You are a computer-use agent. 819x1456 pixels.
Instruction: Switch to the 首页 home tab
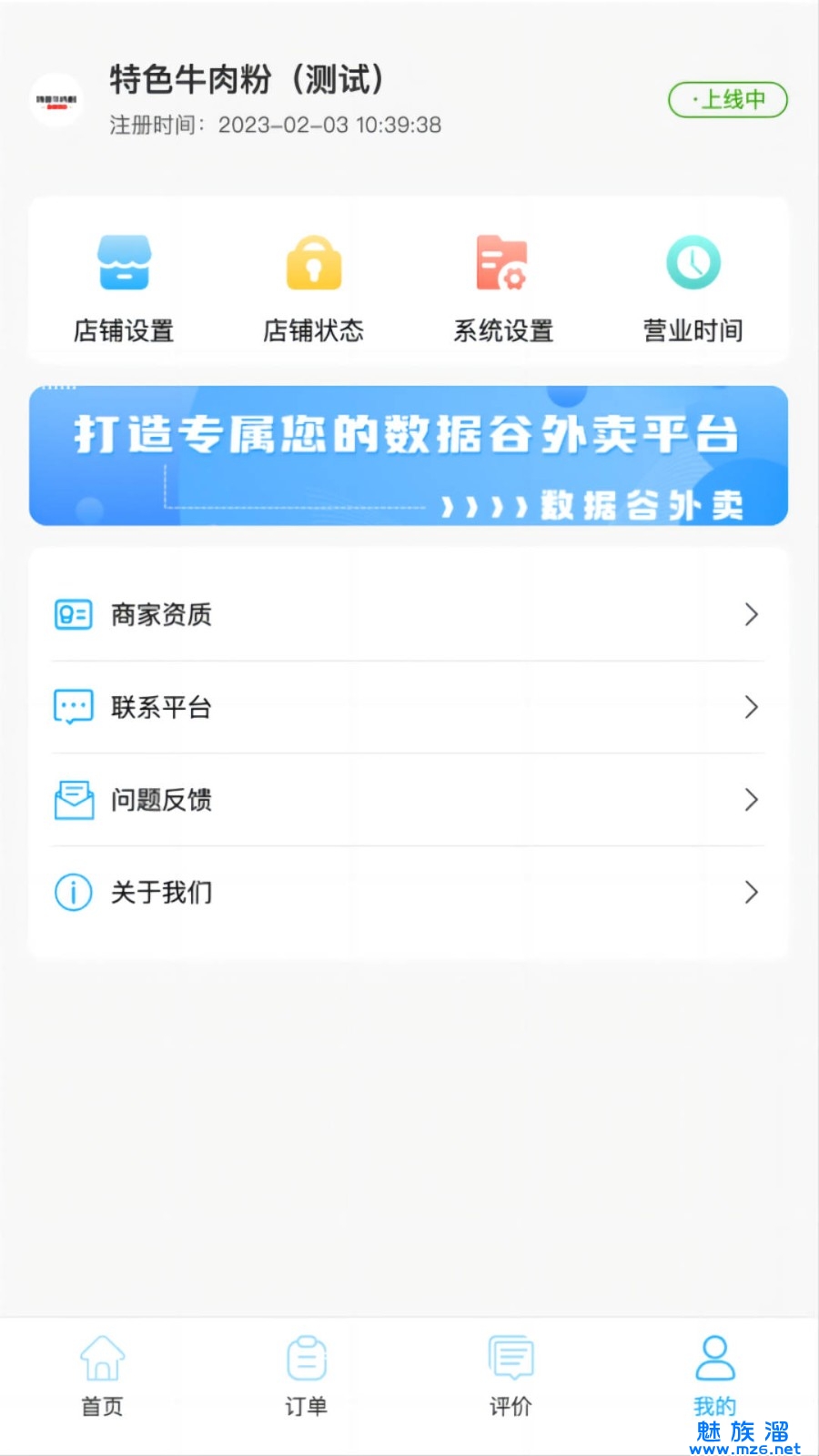pyautogui.click(x=102, y=1376)
